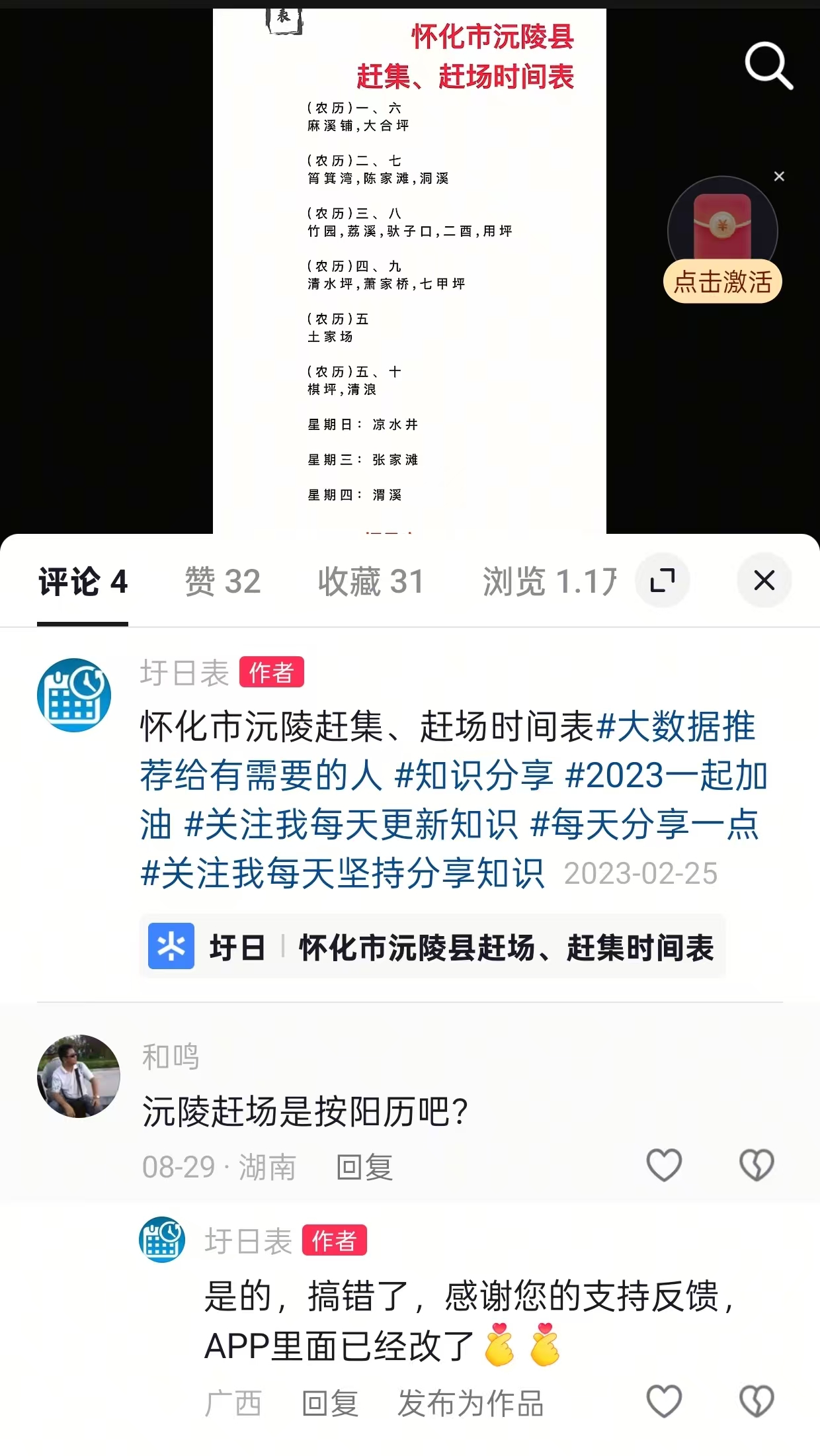Screen dimensions: 820x1456
Task: Open 圩日表 author profile avatar
Action: pos(74,695)
